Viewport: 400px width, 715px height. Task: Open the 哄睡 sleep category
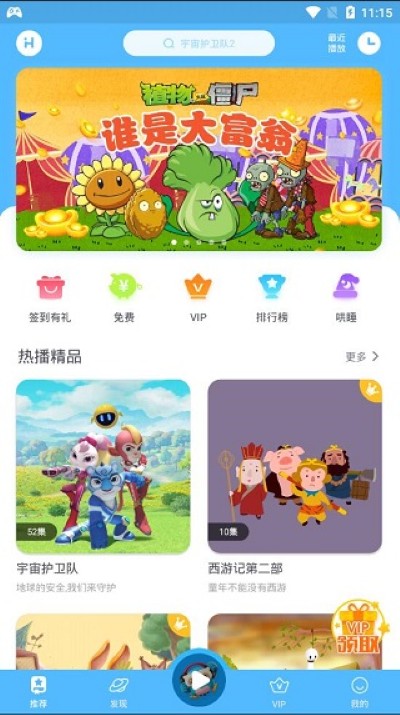(x=346, y=299)
